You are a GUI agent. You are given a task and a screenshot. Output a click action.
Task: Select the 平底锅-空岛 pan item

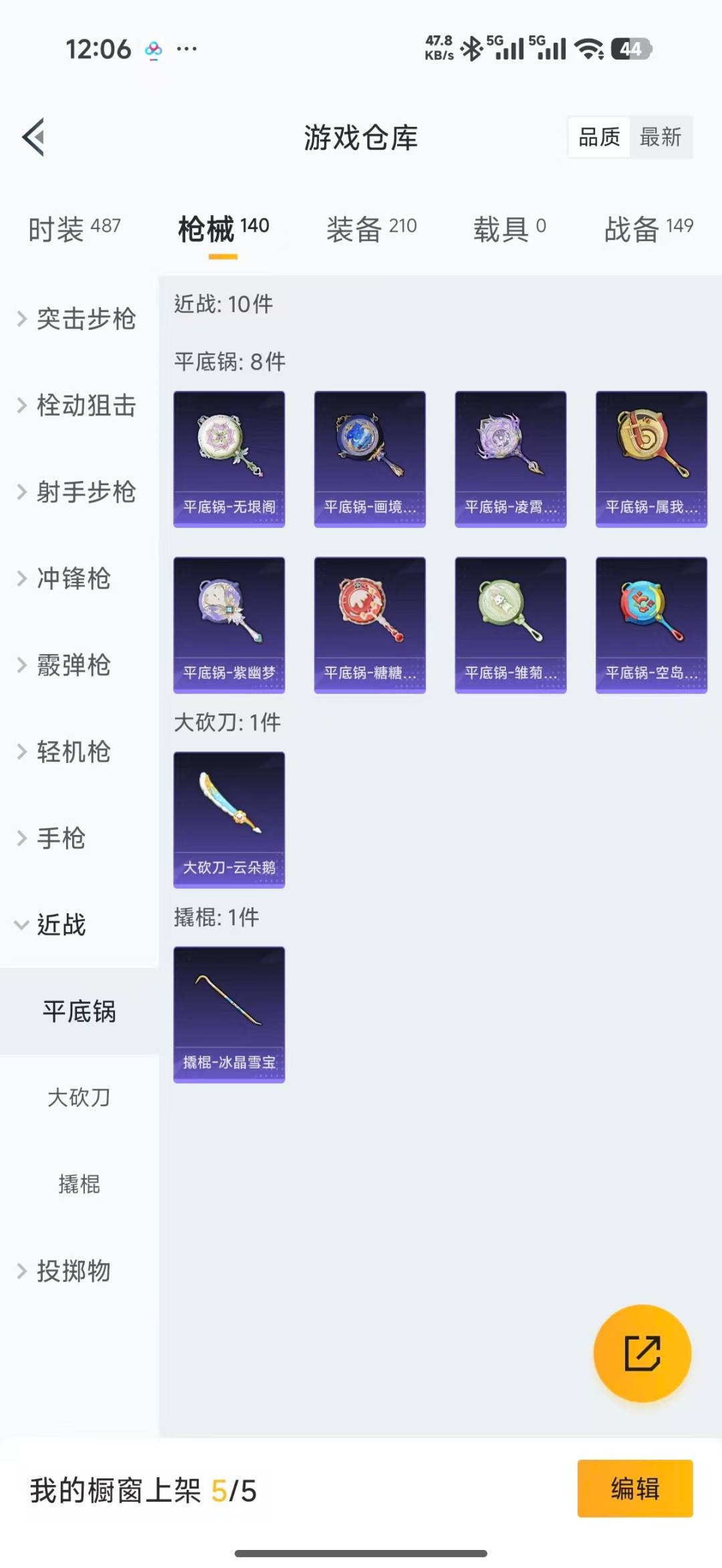point(650,623)
